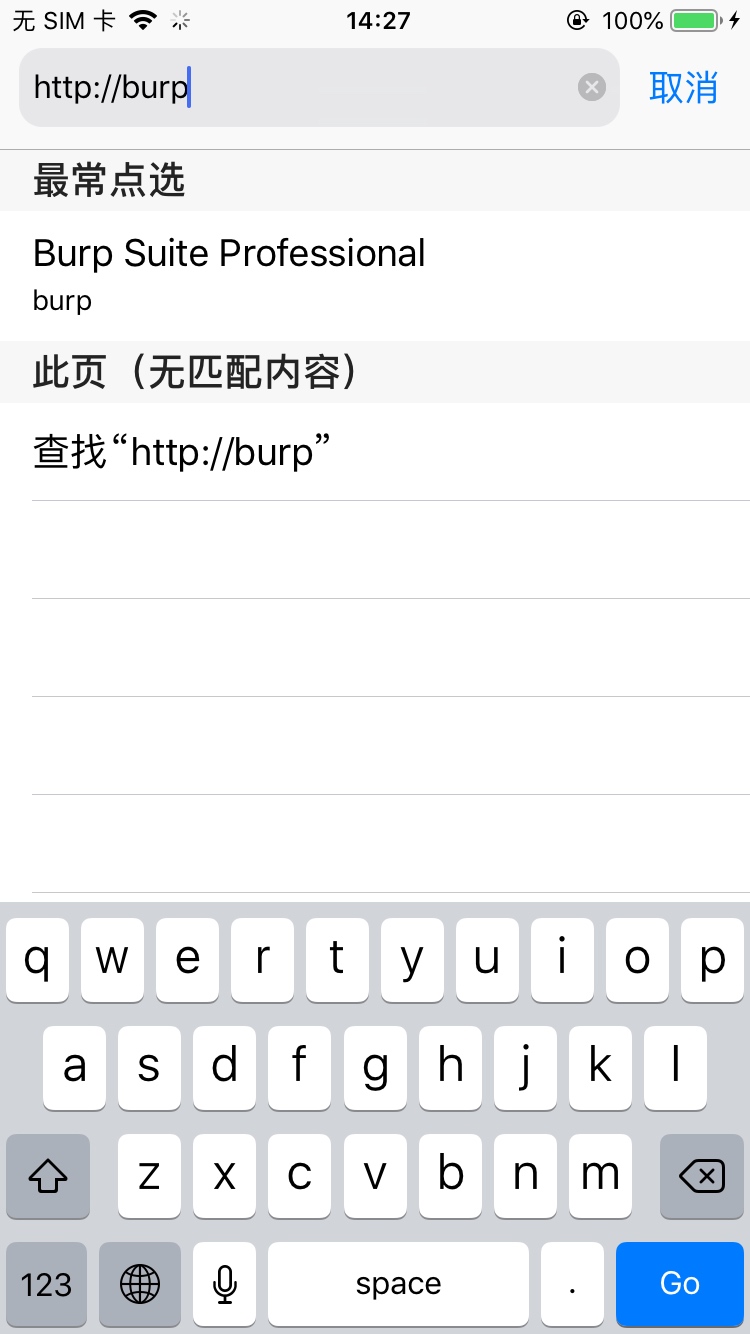Viewport: 750px width, 1334px height.
Task: Start dictation with the microphone key
Action: pyautogui.click(x=225, y=1283)
